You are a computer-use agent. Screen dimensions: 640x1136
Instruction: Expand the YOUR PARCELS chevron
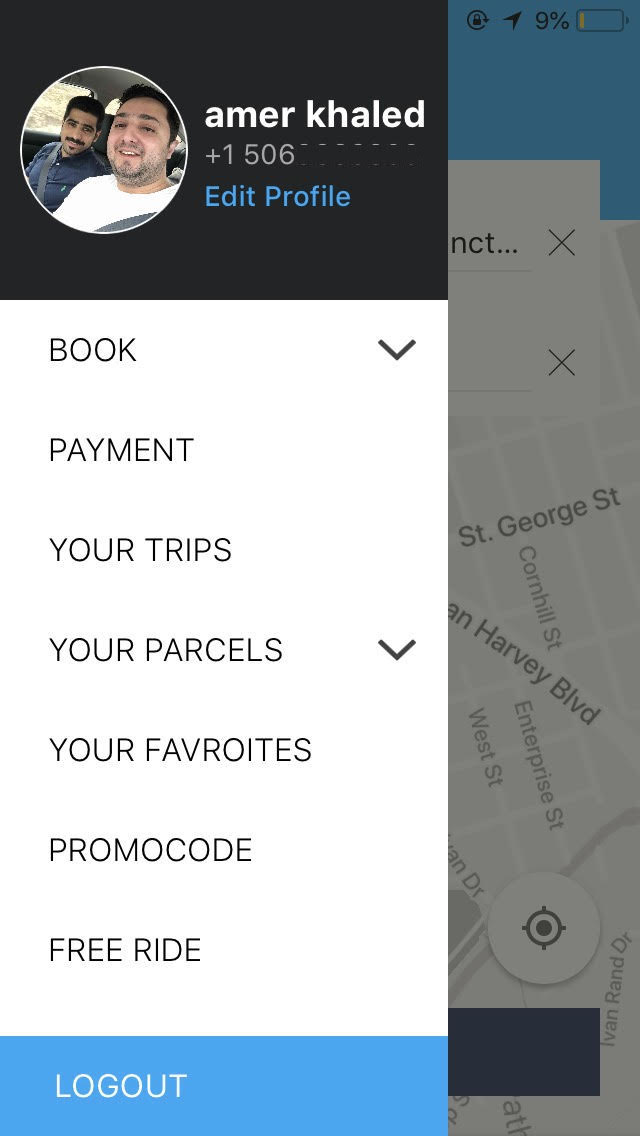pos(396,650)
